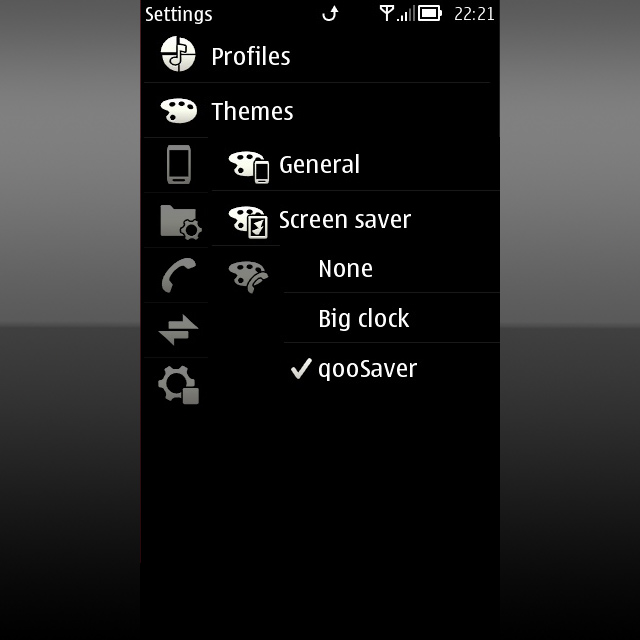
Task: Select the qooSaver screen saver
Action: coord(367,369)
